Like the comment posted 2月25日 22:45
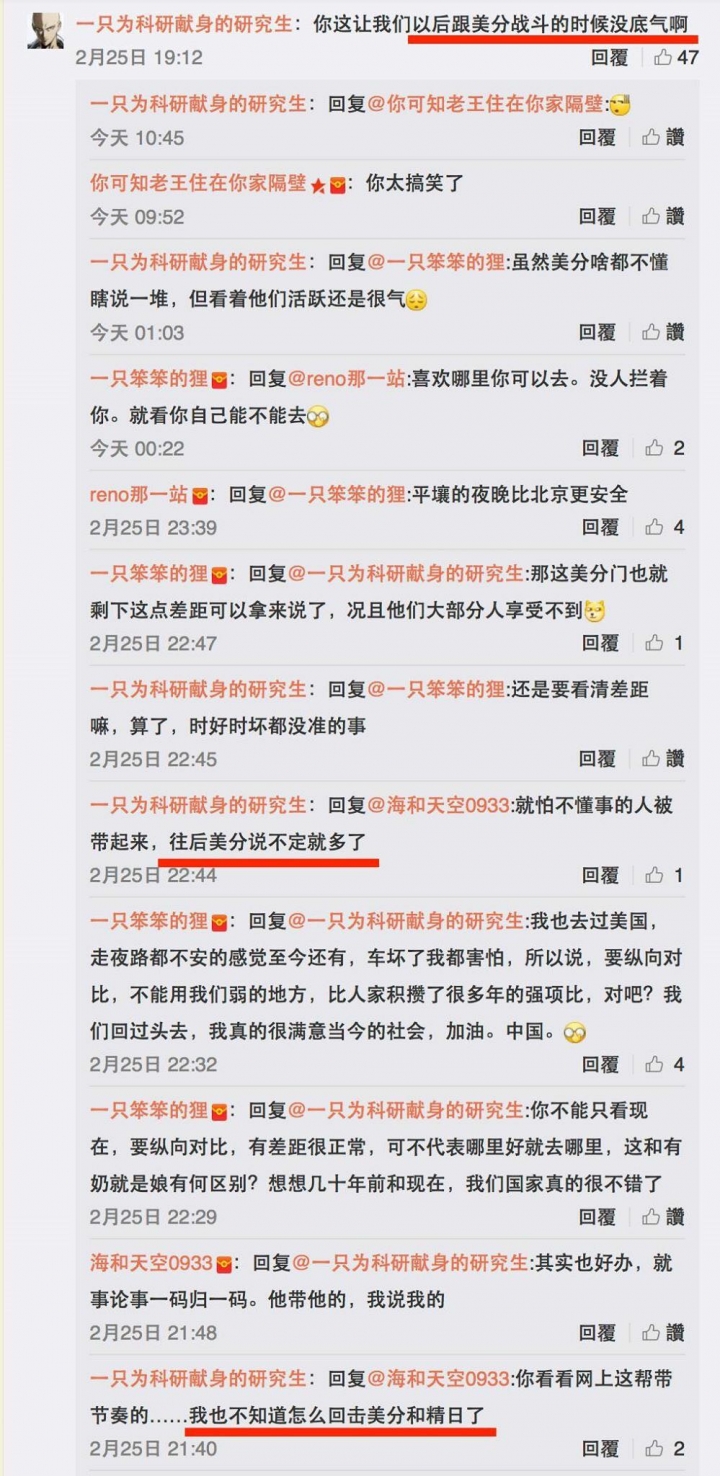Image resolution: width=720 pixels, height=1476 pixels. point(664,759)
